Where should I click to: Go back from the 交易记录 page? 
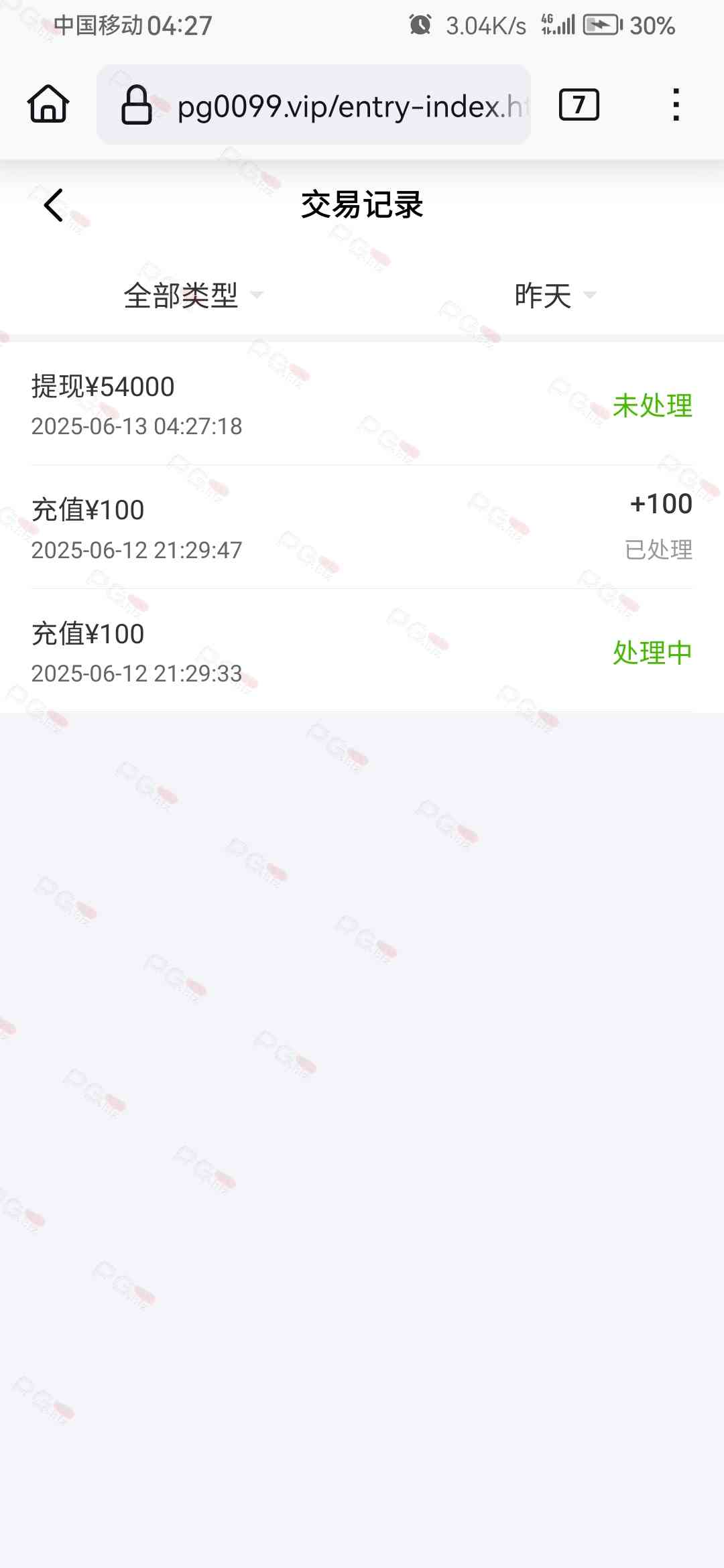coord(54,205)
